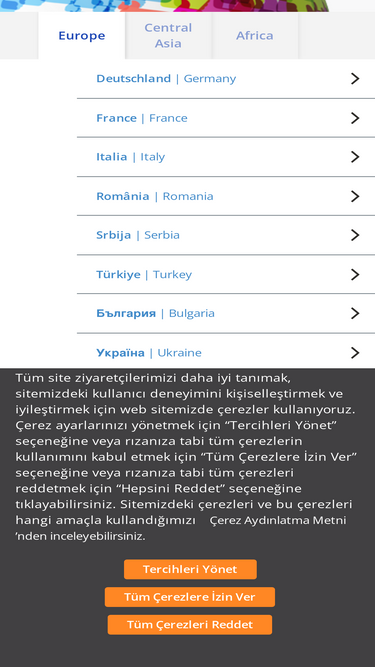This screenshot has width=375, height=667.
Task: Choose France from the country list
Action: (226, 118)
